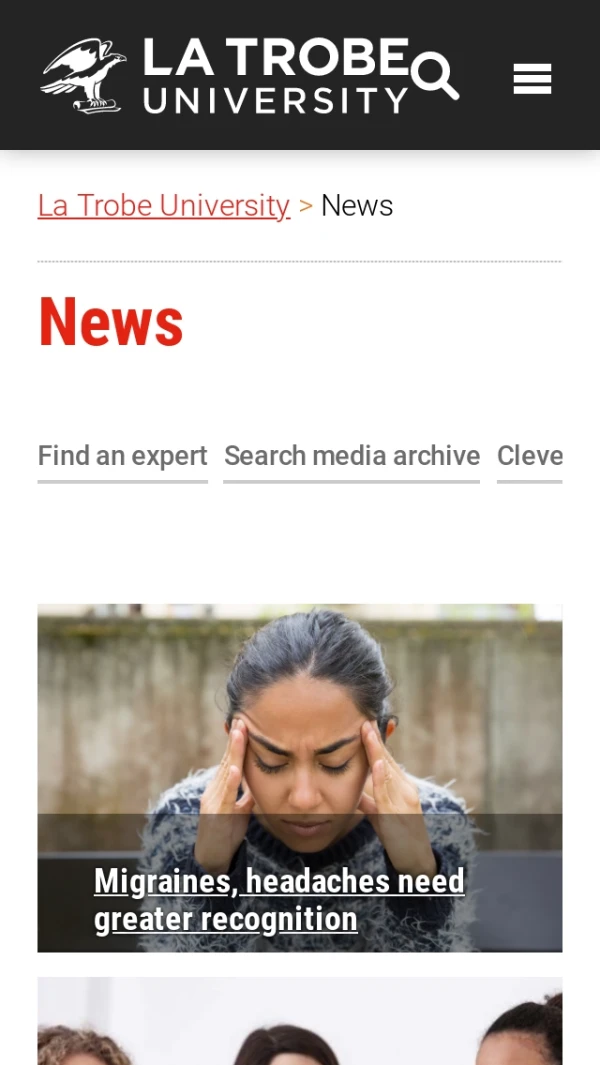Screen dimensions: 600x1065
Task: Tap the La Trobe University header logo
Action: point(225,75)
